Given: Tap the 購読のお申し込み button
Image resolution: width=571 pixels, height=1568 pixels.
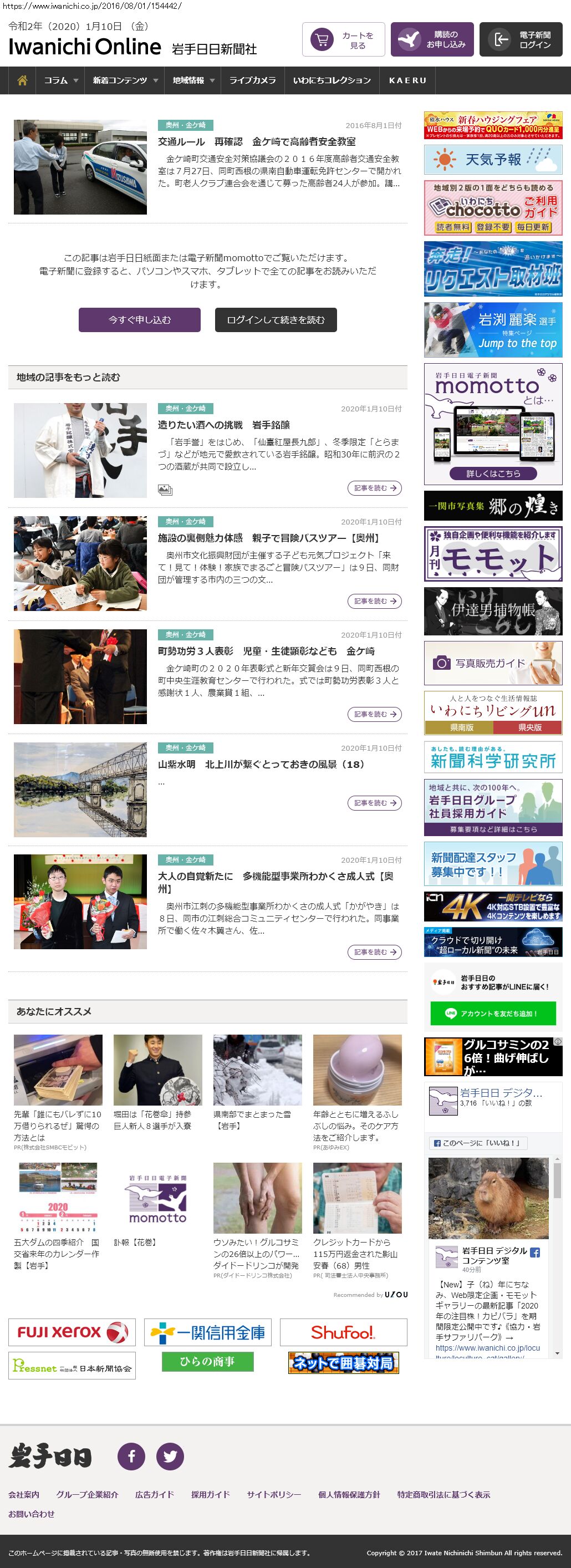Looking at the screenshot, I should (432, 39).
